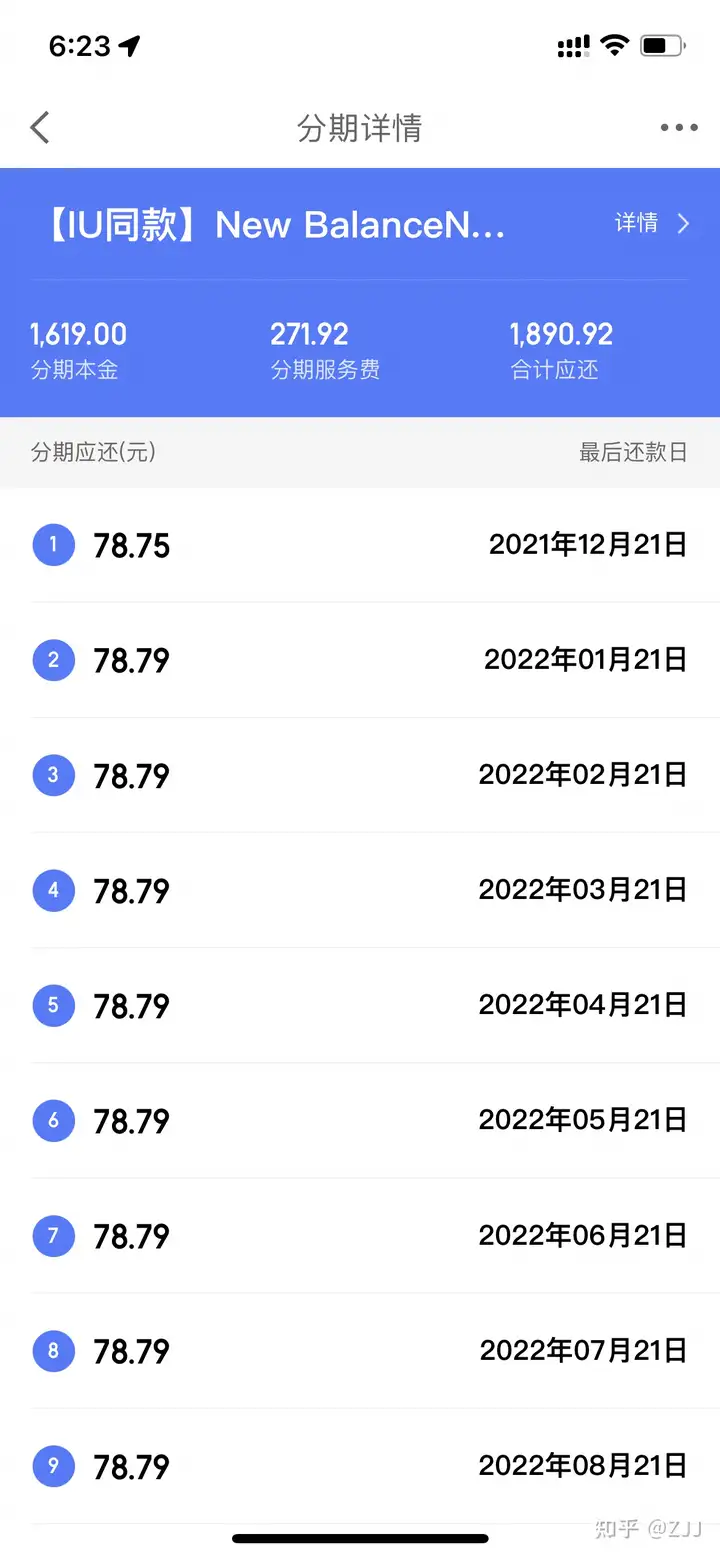The image size is (720, 1558).
Task: Open the three-dot overflow menu
Action: coord(679,127)
